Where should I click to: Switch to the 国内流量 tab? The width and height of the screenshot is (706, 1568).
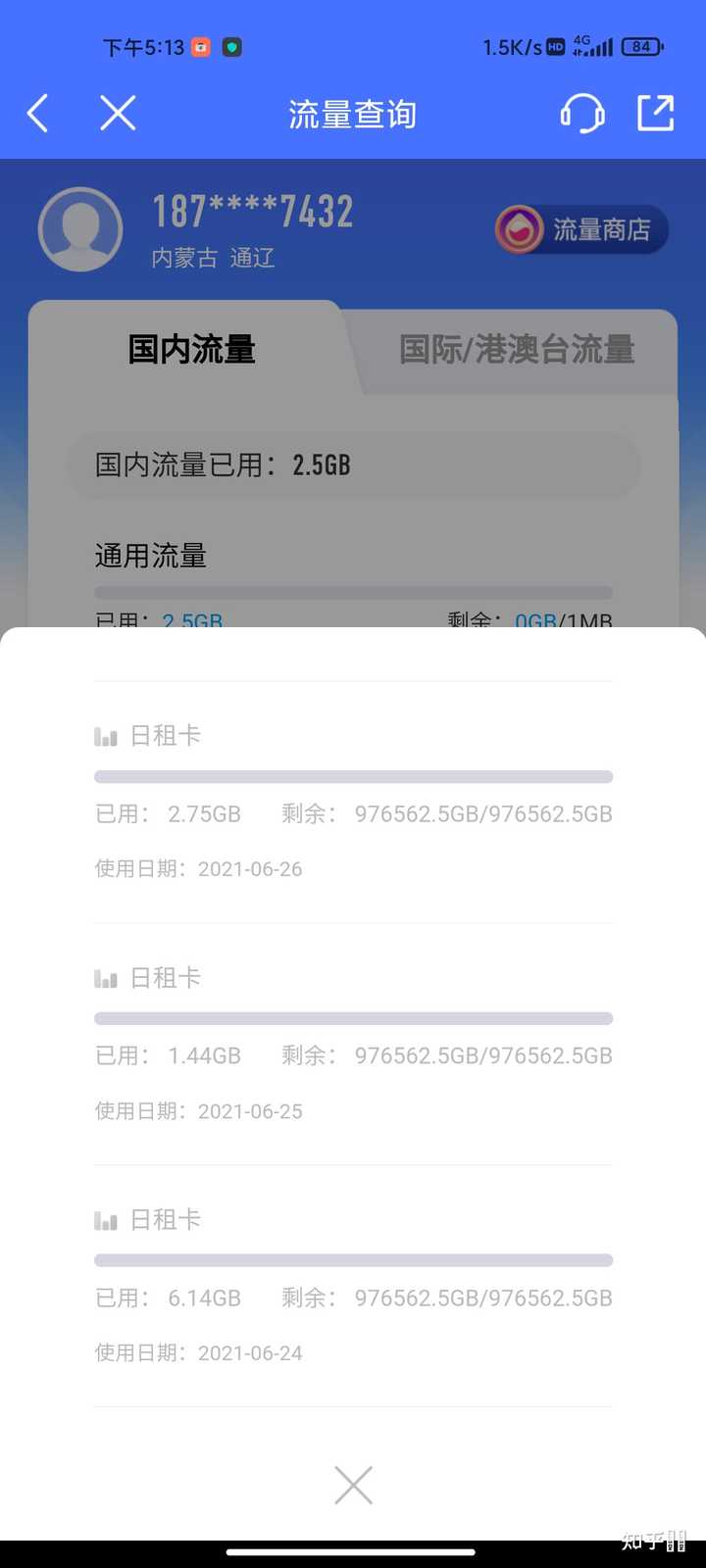[x=192, y=350]
